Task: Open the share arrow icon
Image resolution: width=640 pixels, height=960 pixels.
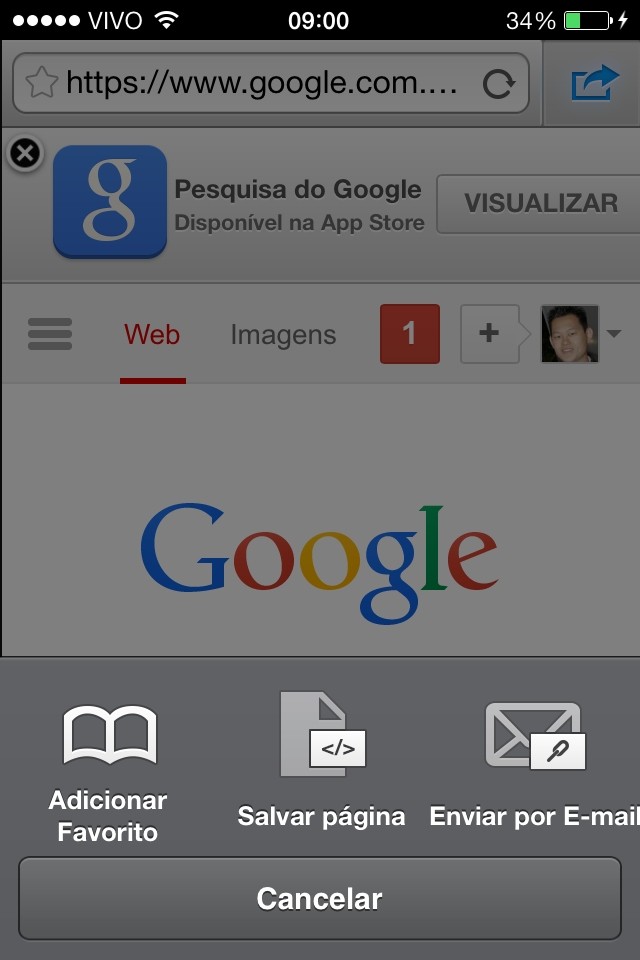Action: (x=595, y=83)
